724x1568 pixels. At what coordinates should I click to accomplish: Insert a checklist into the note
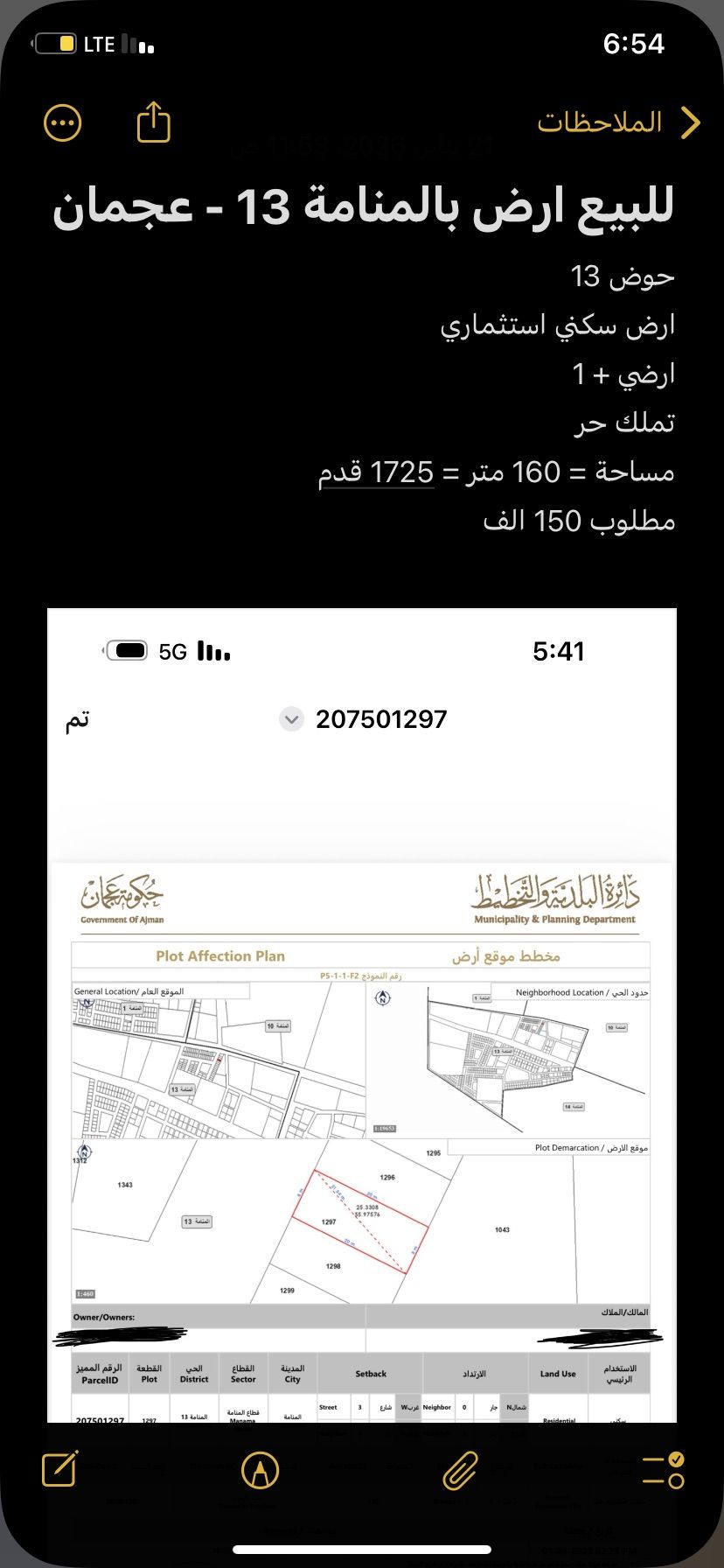(x=663, y=1470)
